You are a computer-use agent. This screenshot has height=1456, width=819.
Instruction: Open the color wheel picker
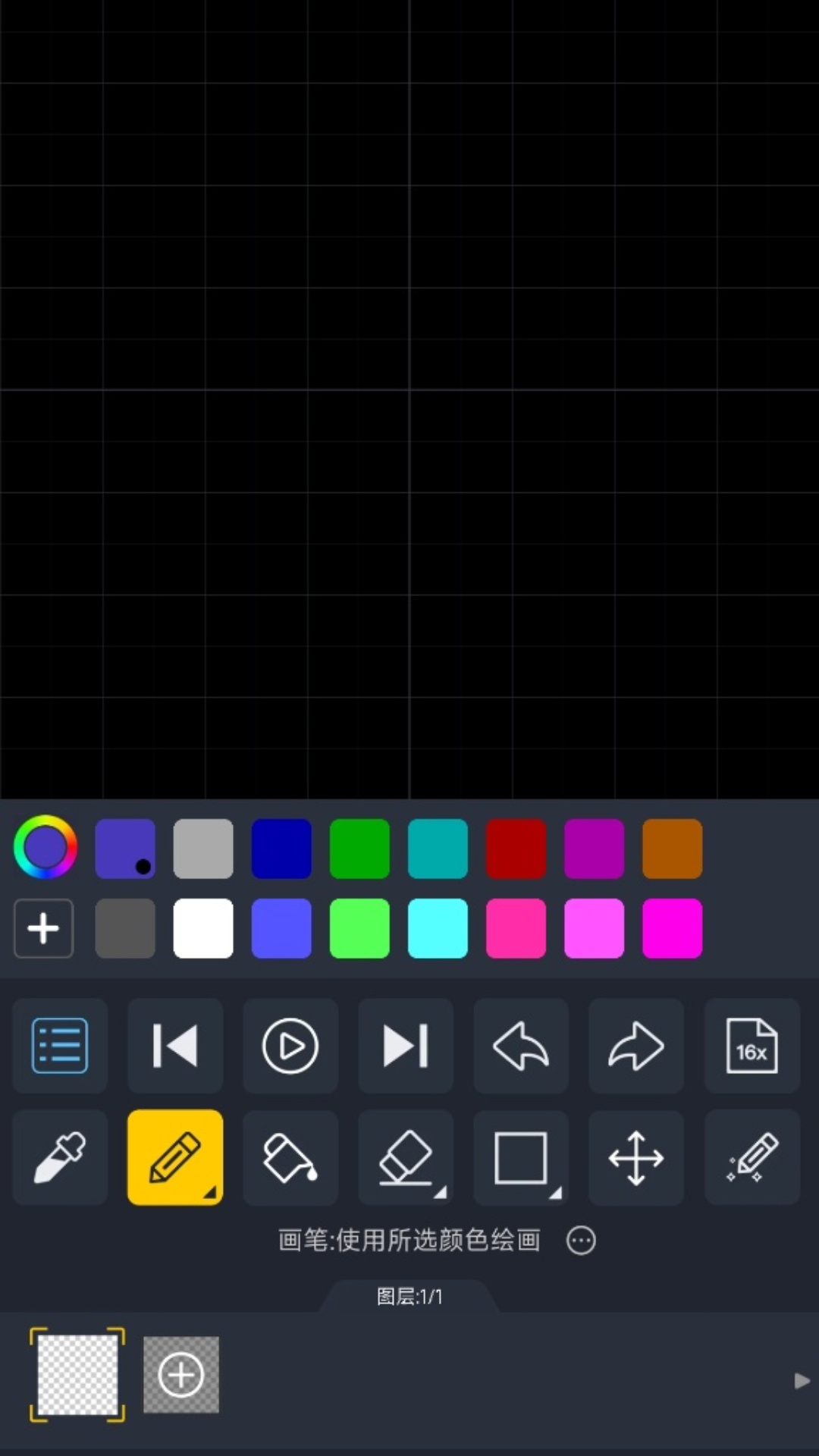coord(45,847)
